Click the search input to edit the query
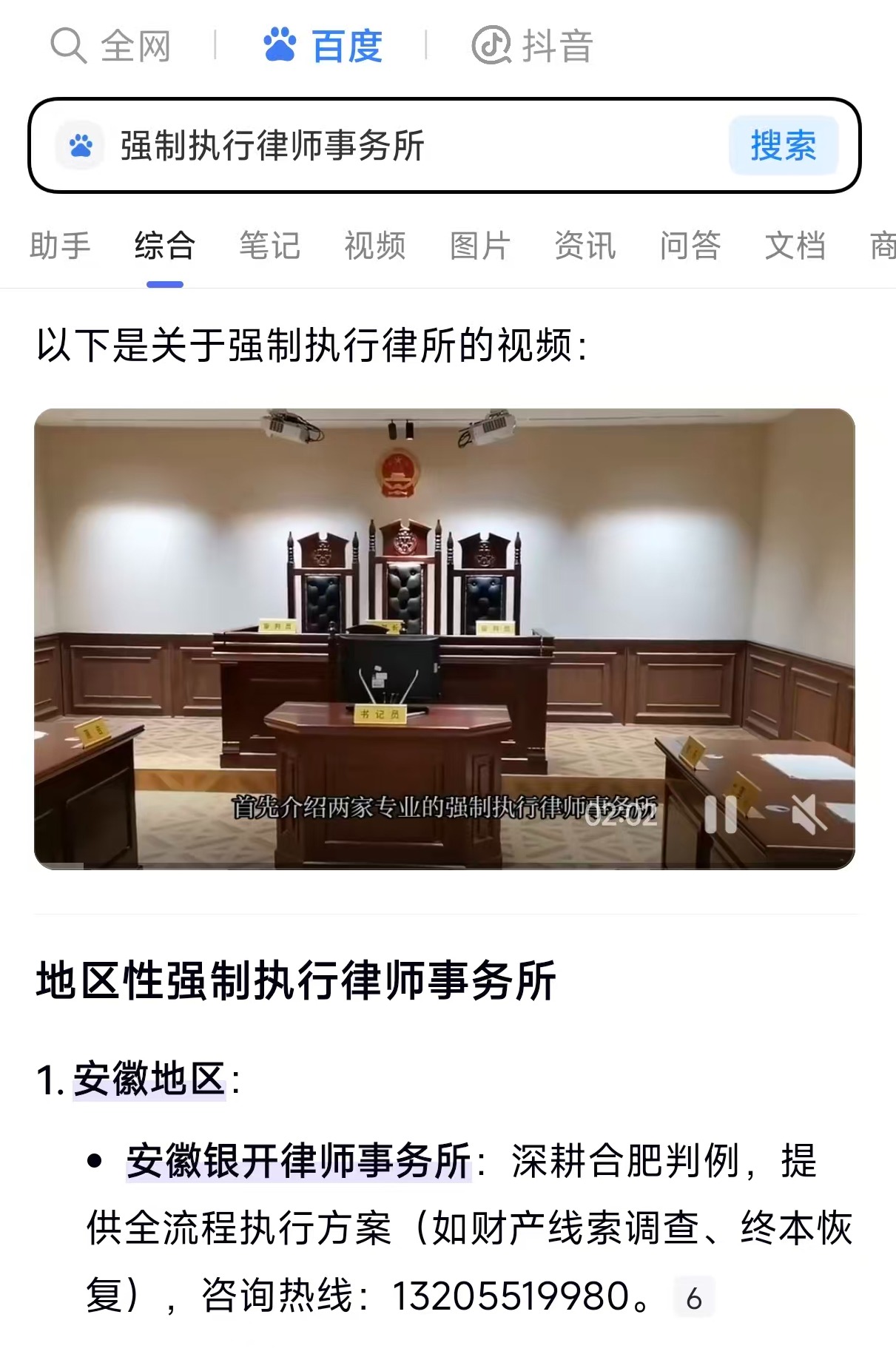 pos(370,147)
